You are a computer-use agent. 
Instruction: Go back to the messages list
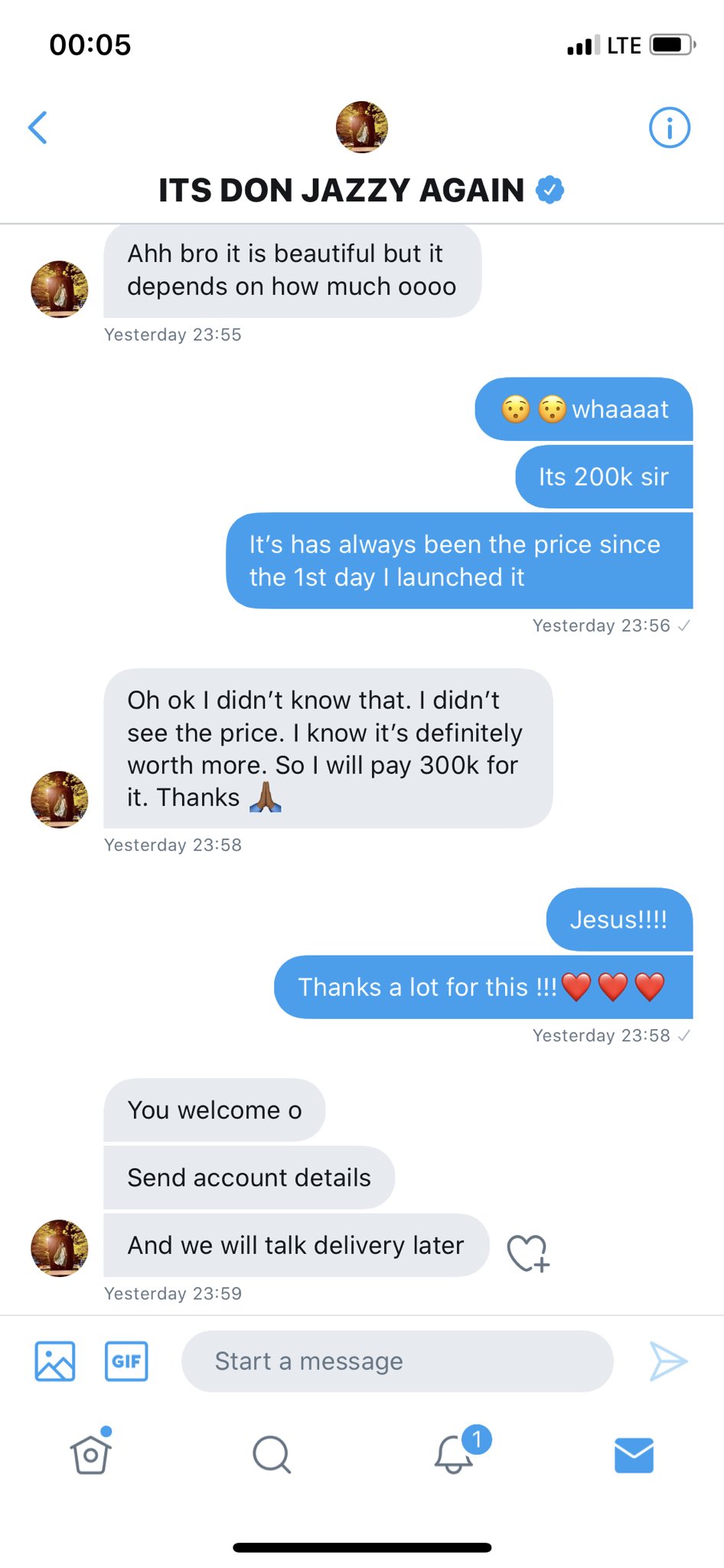click(x=38, y=128)
